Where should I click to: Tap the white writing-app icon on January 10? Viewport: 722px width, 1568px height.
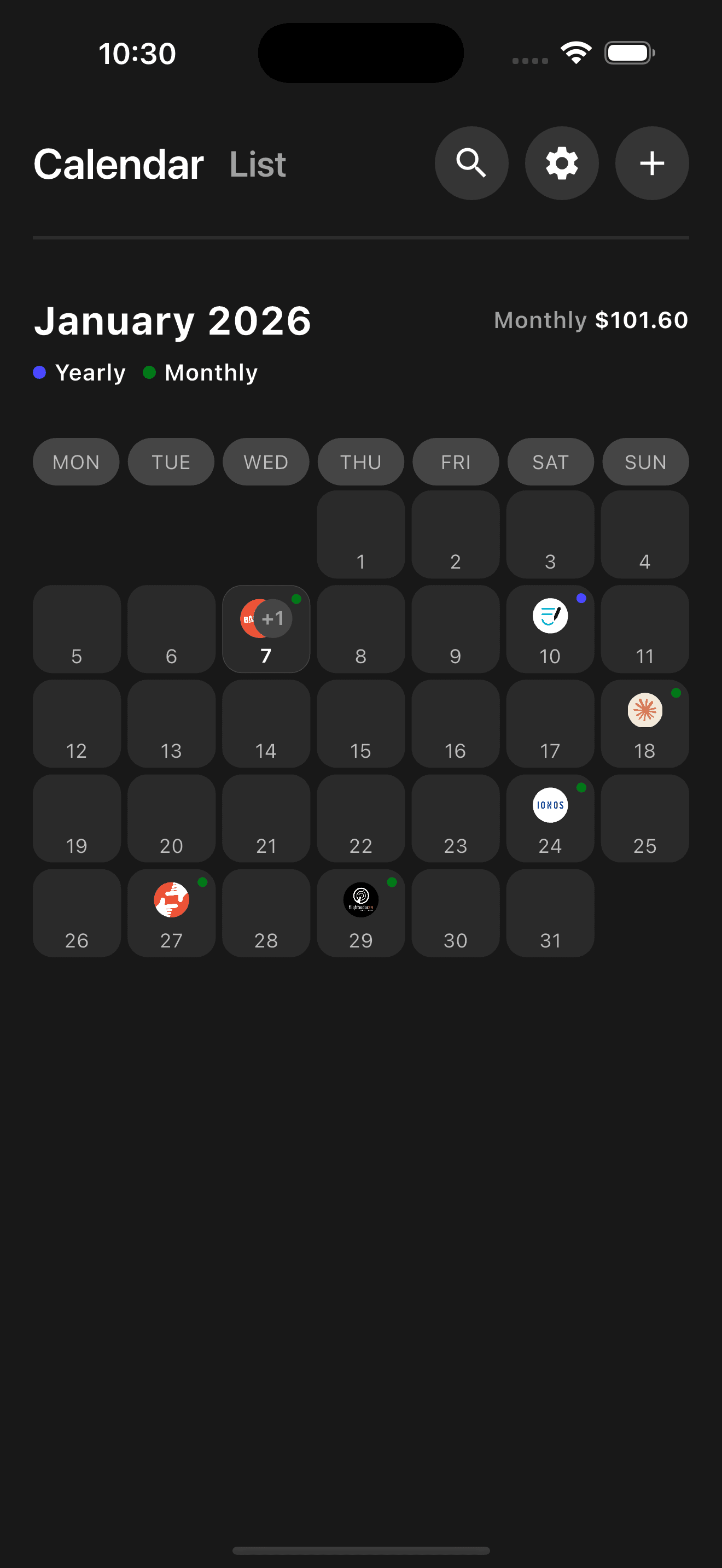(x=550, y=616)
